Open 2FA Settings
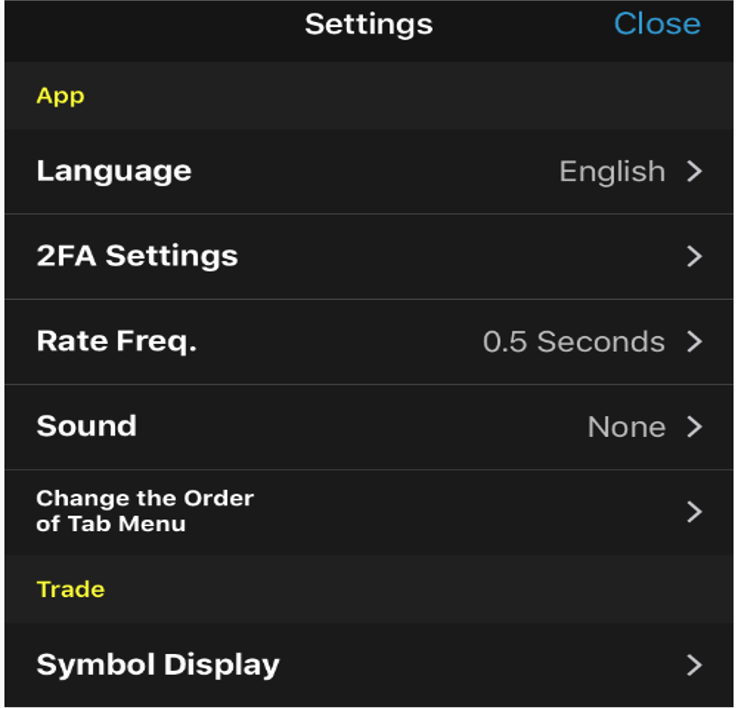Image resolution: width=736 pixels, height=708 pixels. (368, 256)
